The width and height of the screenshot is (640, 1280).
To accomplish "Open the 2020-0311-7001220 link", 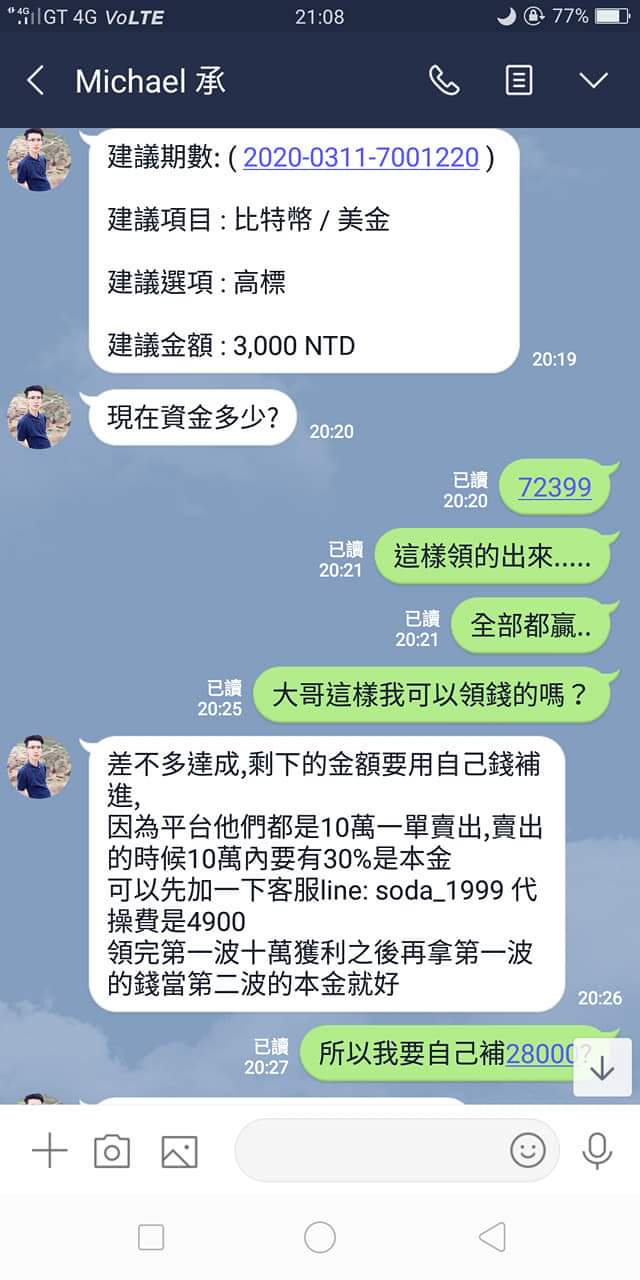I will 360,157.
